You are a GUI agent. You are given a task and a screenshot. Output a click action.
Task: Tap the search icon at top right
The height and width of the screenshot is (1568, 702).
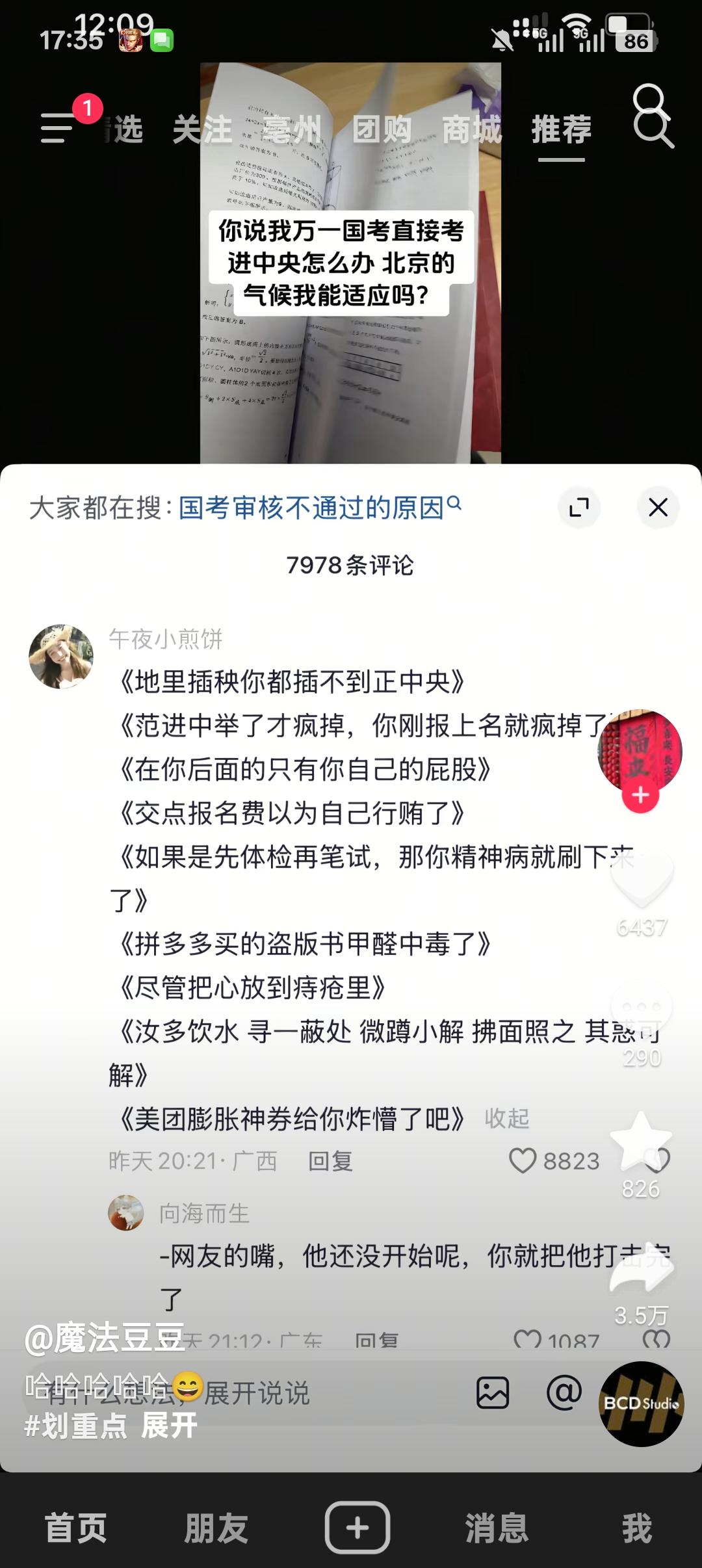point(653,128)
